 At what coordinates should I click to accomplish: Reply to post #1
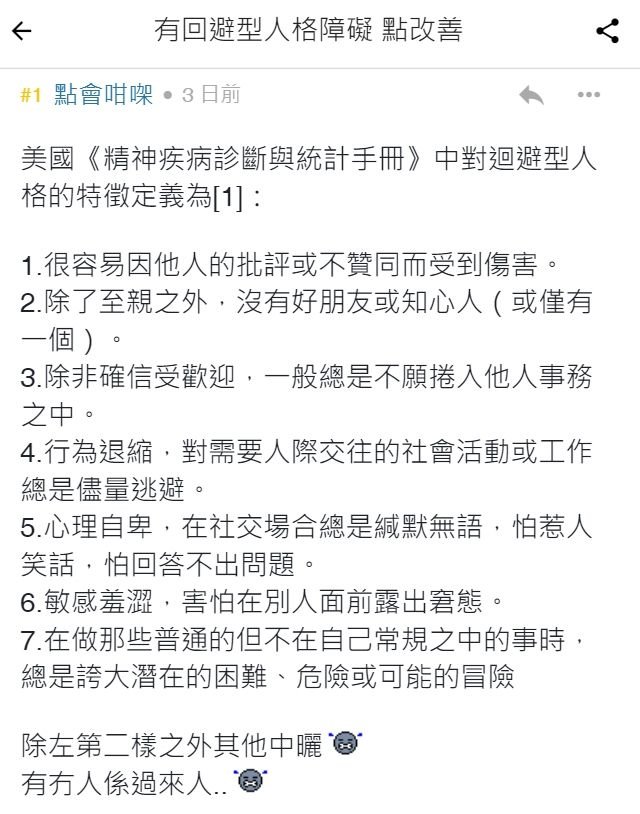point(531,95)
